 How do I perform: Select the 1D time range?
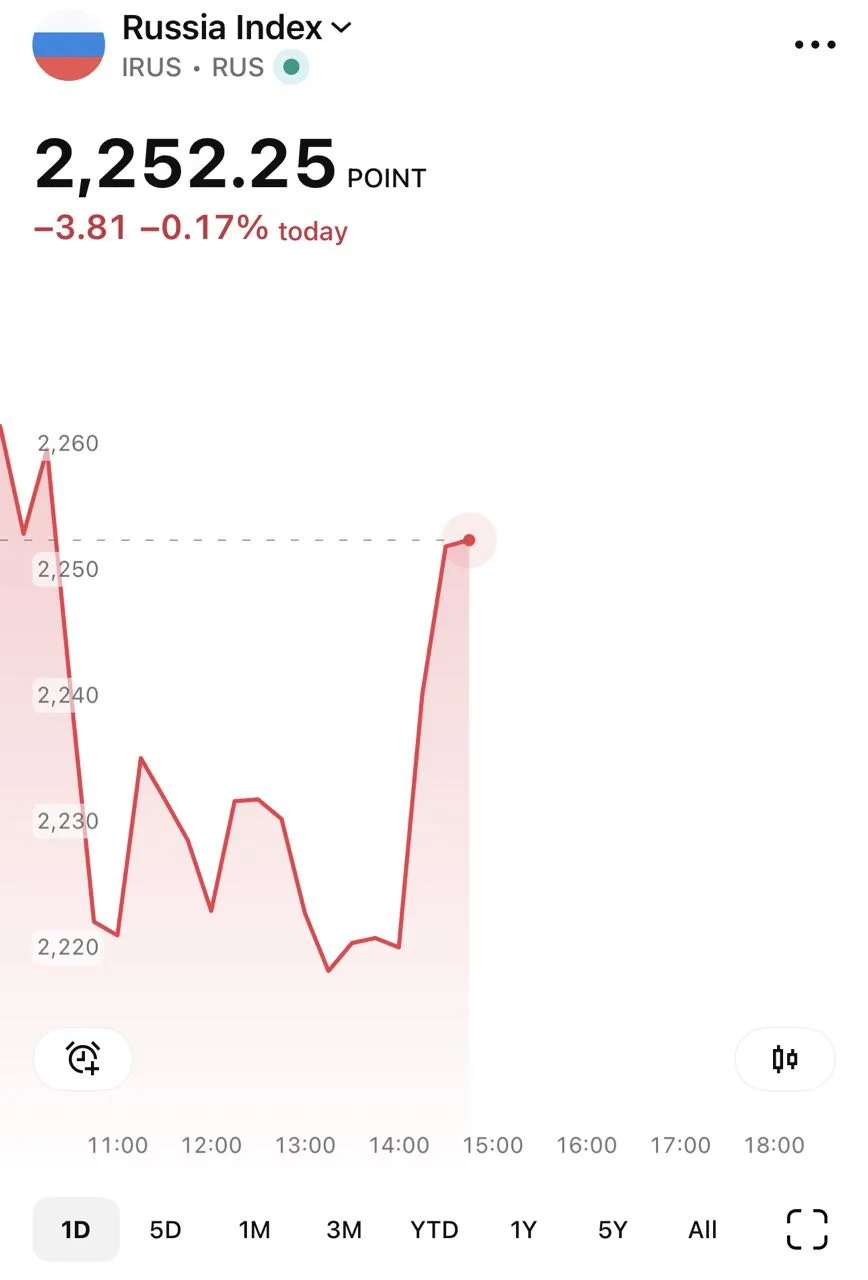tap(76, 1229)
